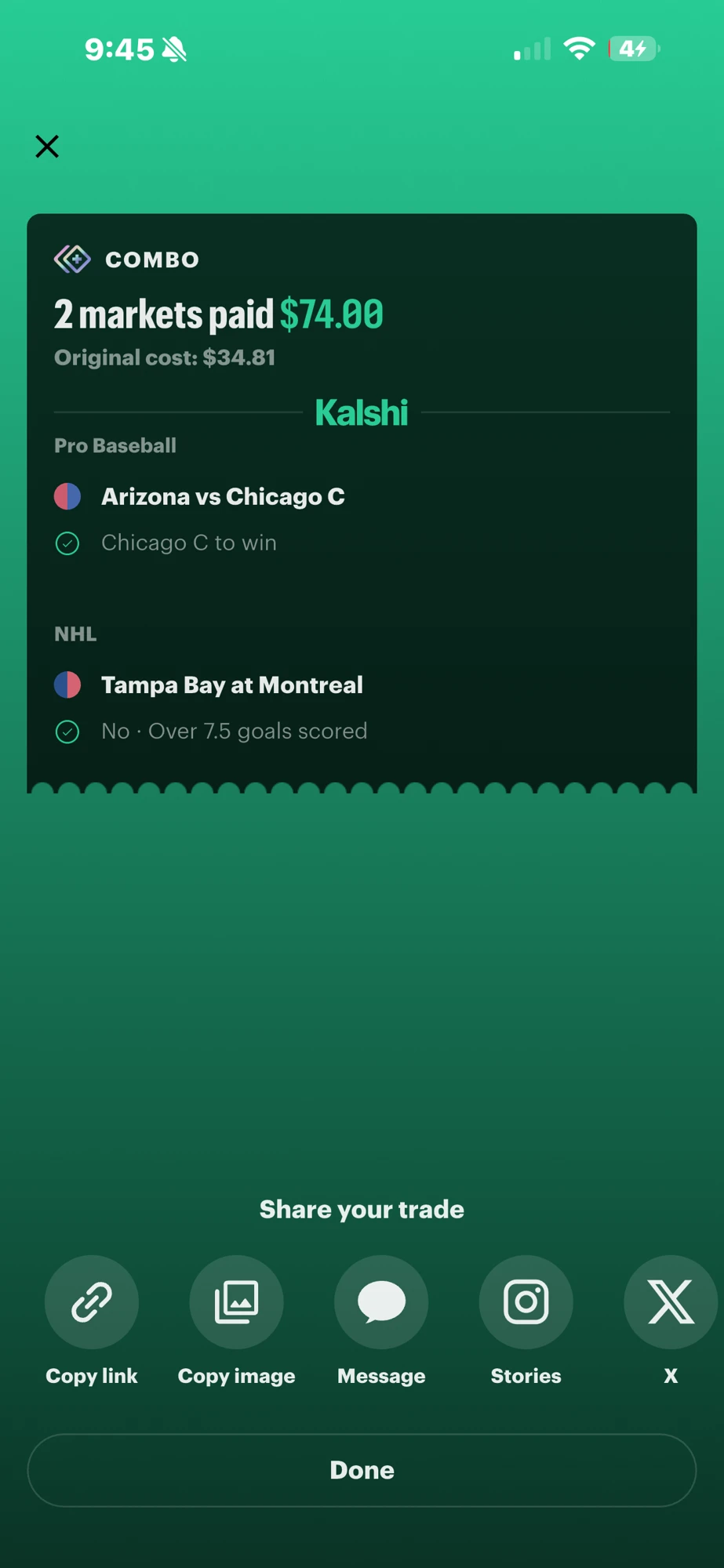Share the trade on X

(671, 1301)
